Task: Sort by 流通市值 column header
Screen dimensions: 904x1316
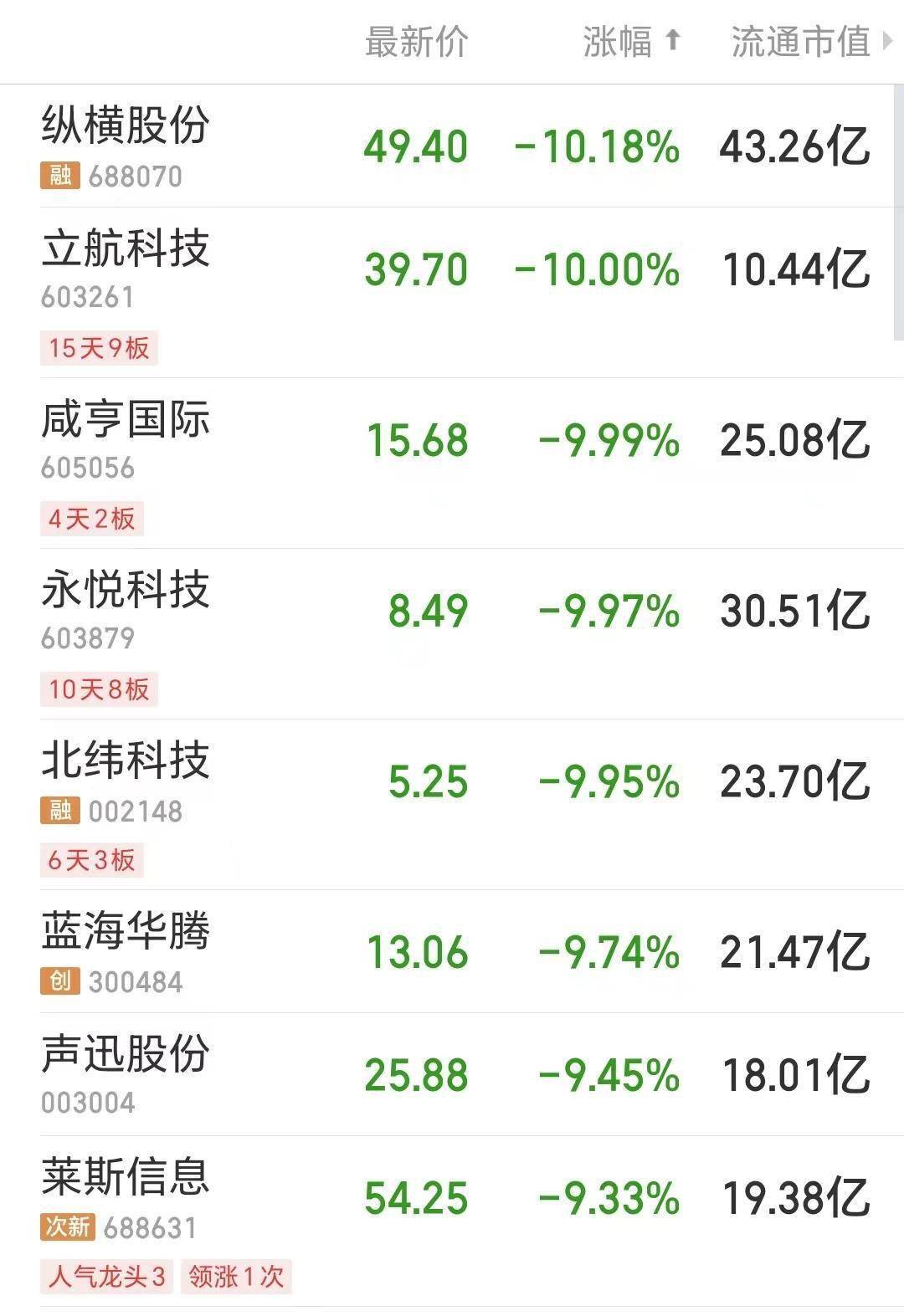Action: tap(801, 42)
